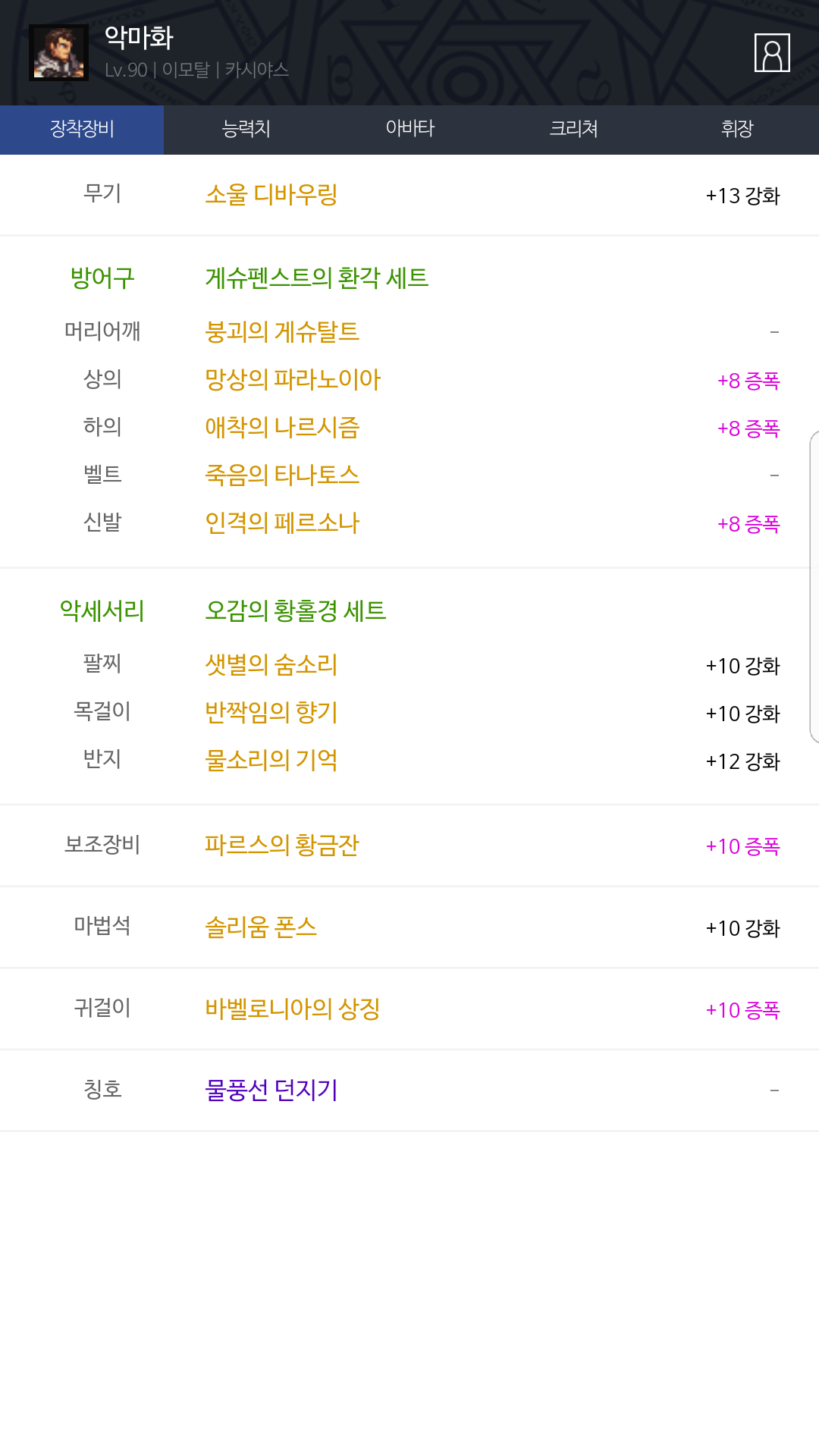Image resolution: width=819 pixels, height=1456 pixels.
Task: Open weapon item 소울 디바우링
Action: click(x=271, y=195)
